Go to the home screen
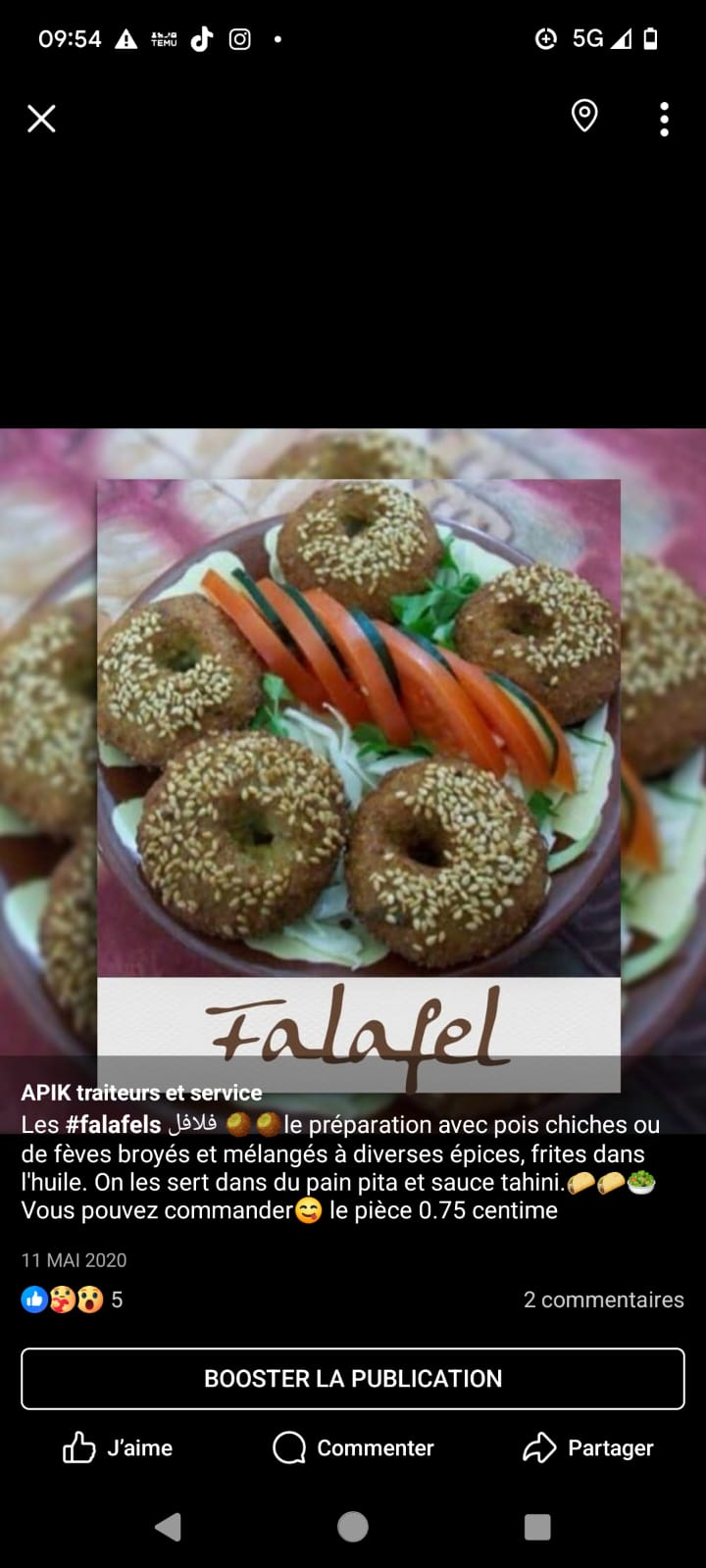 click(353, 1527)
